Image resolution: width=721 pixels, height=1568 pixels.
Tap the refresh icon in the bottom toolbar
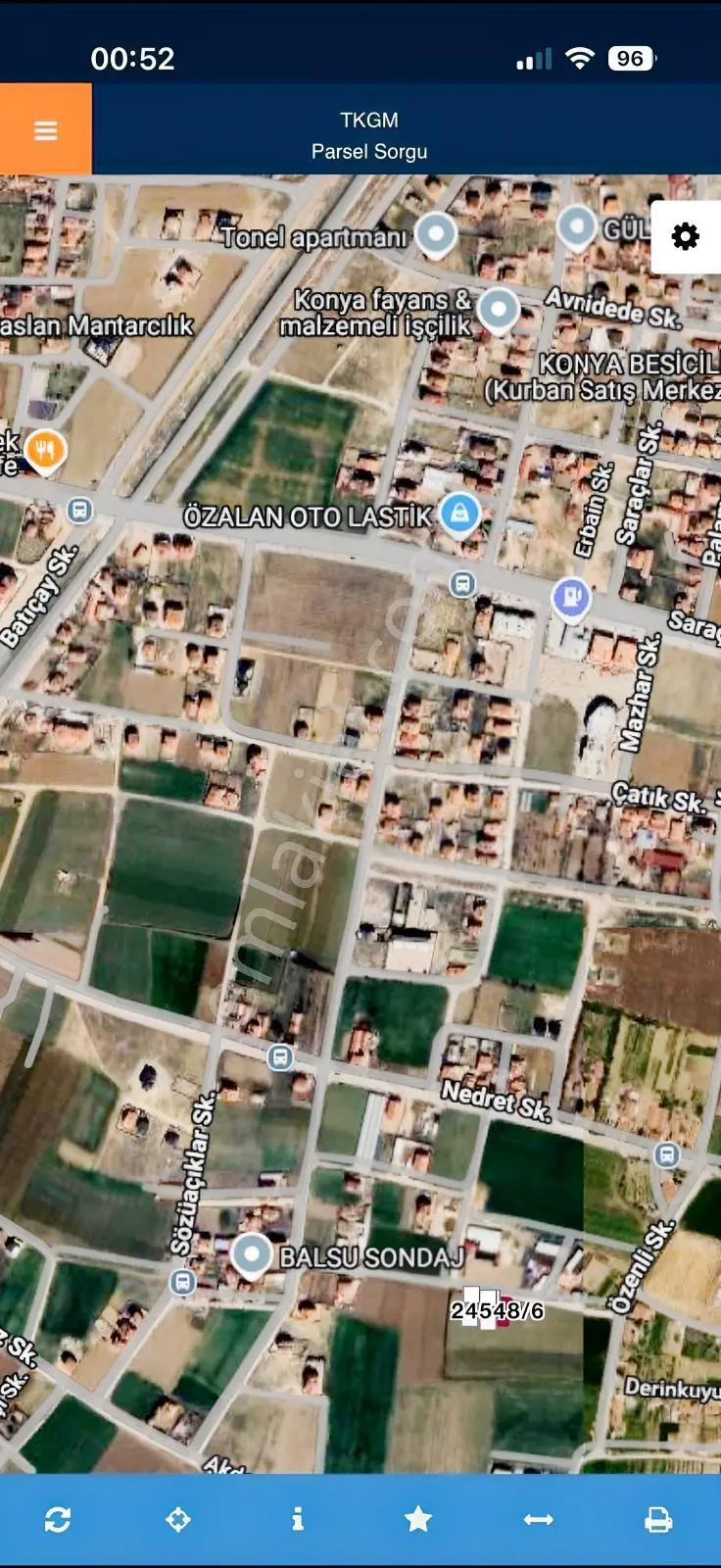[x=58, y=1520]
